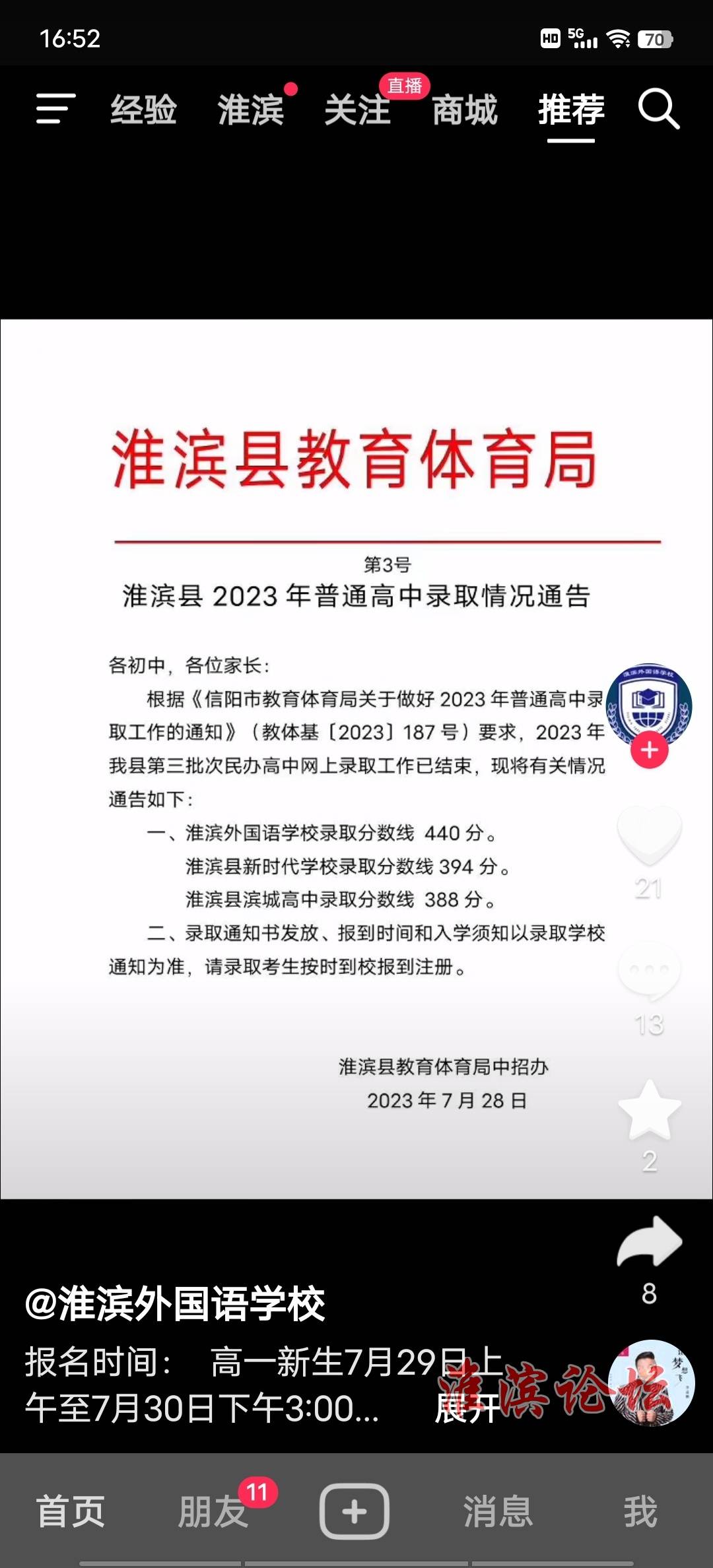713x1568 pixels.
Task: Follow the author with the plus button
Action: point(649,750)
